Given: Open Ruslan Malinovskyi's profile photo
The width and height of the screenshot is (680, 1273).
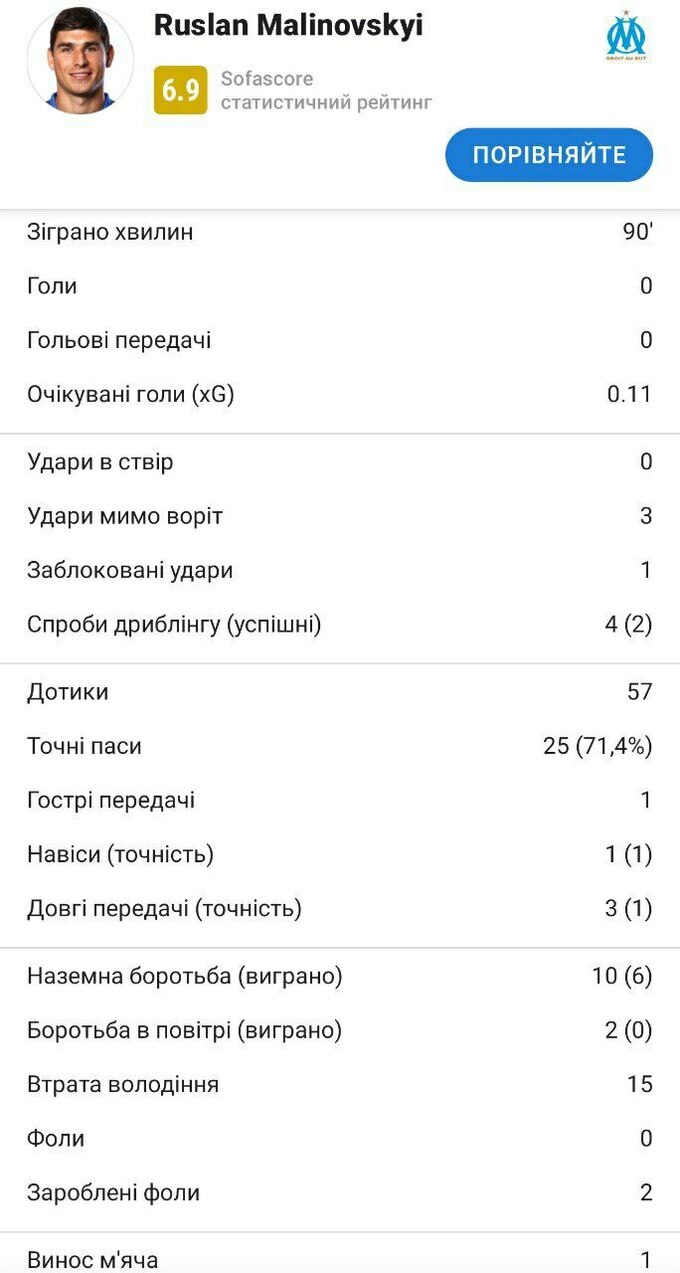Looking at the screenshot, I should coord(79,61).
